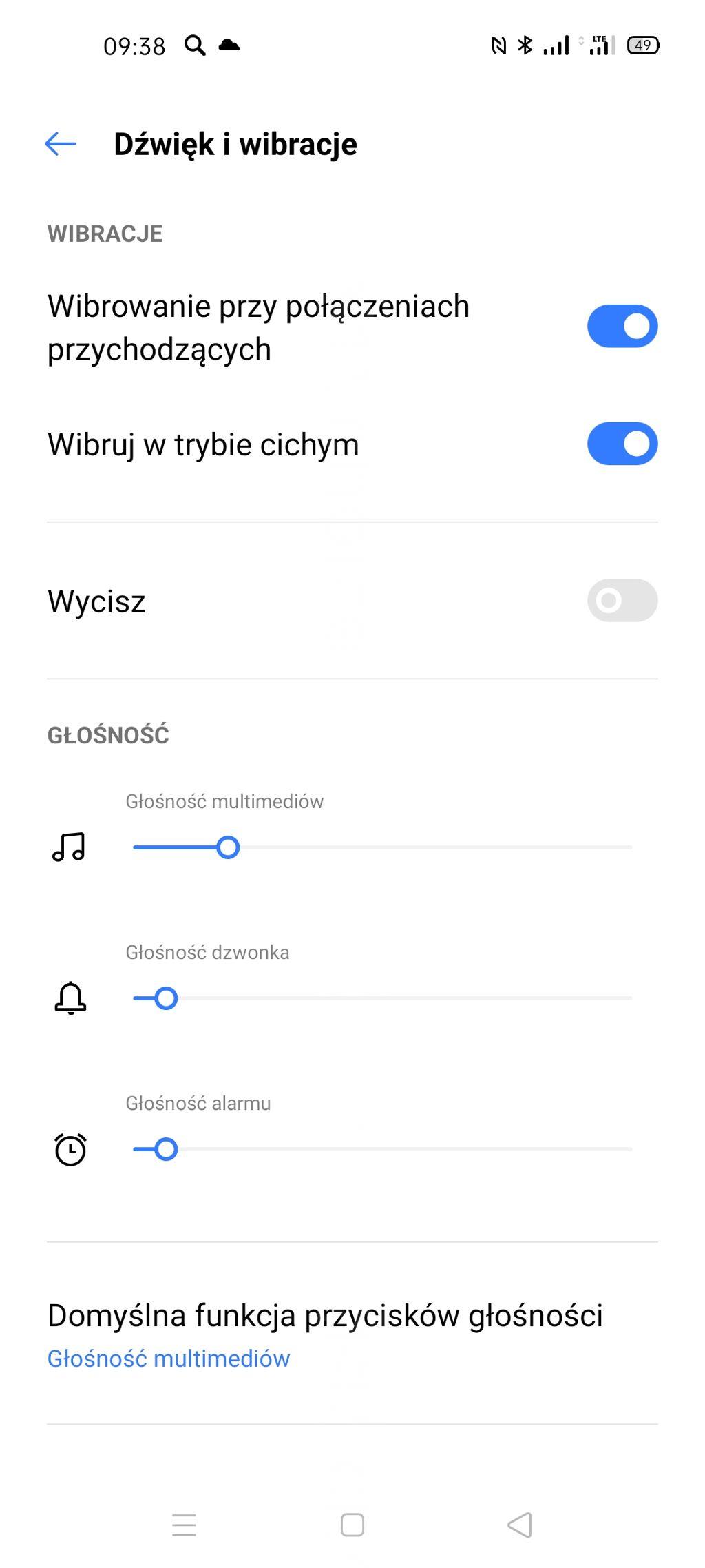
Task: Turn off Wibruj w trybie cichym
Action: [x=622, y=444]
